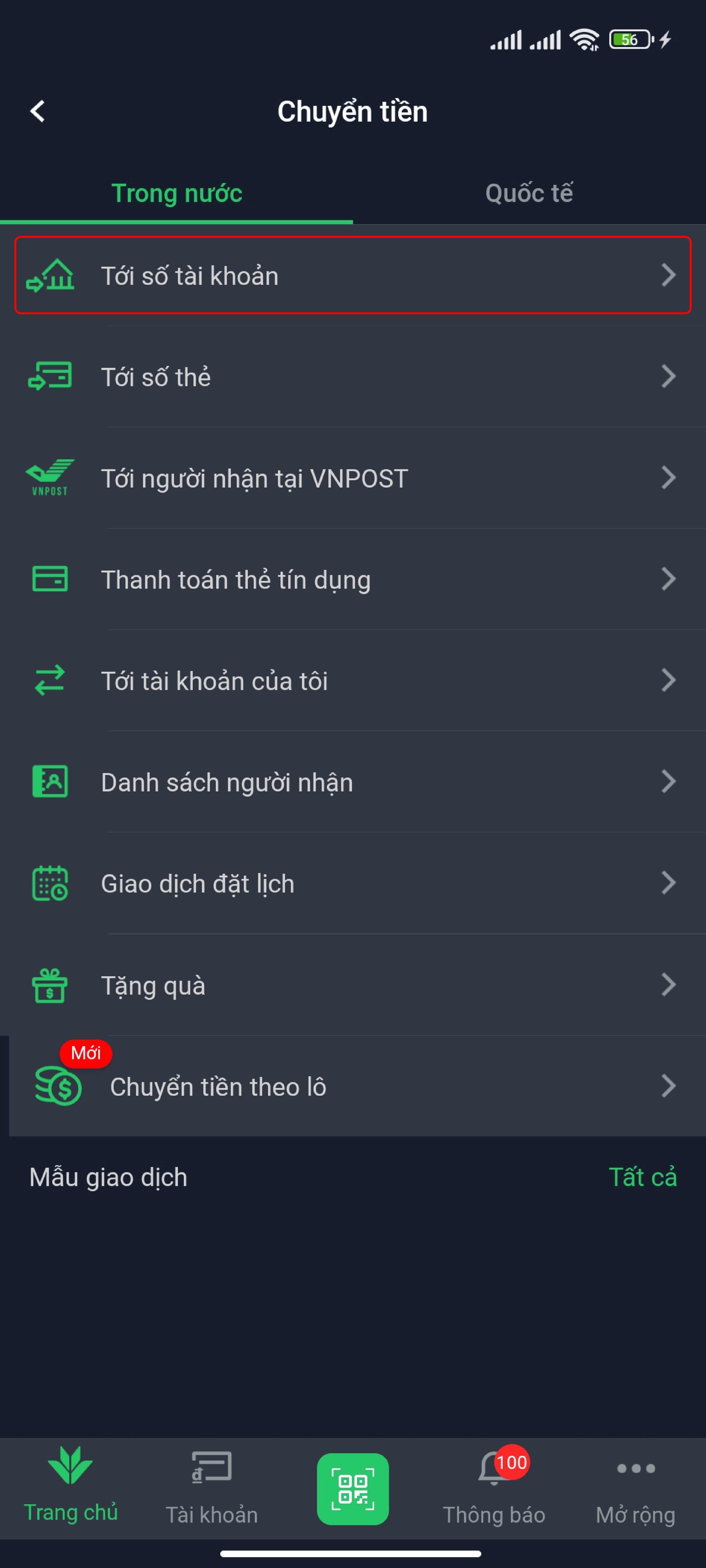Switch to the Quốc tế tab
Viewport: 706px width, 1568px height.
click(529, 193)
